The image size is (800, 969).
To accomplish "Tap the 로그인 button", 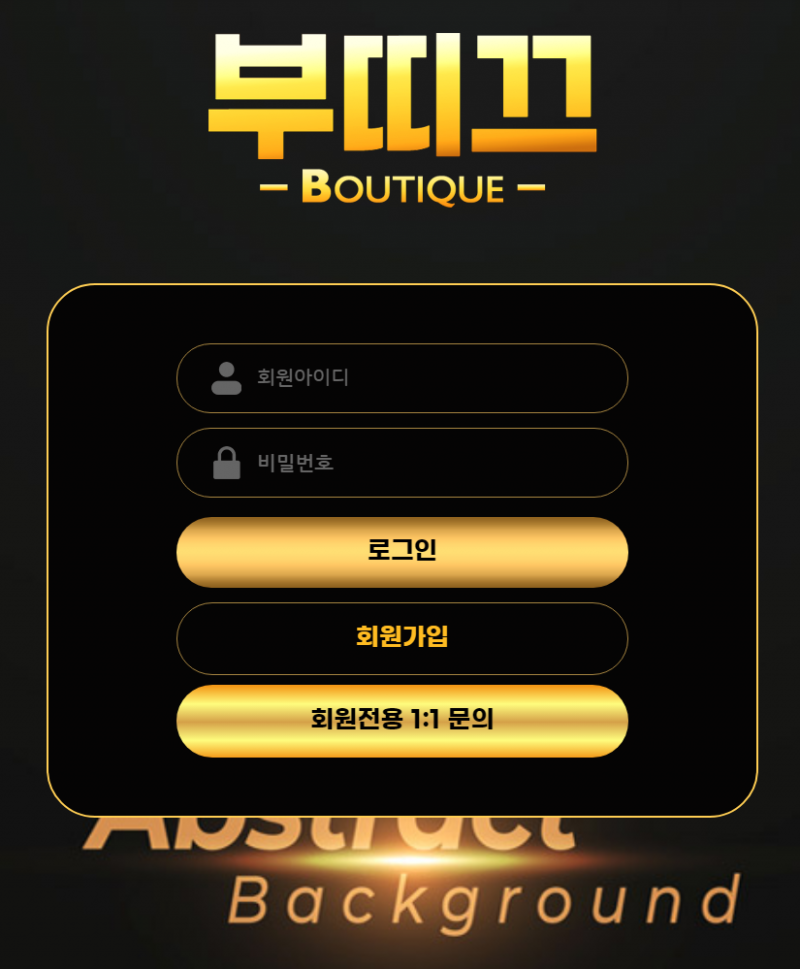I will click(x=402, y=552).
